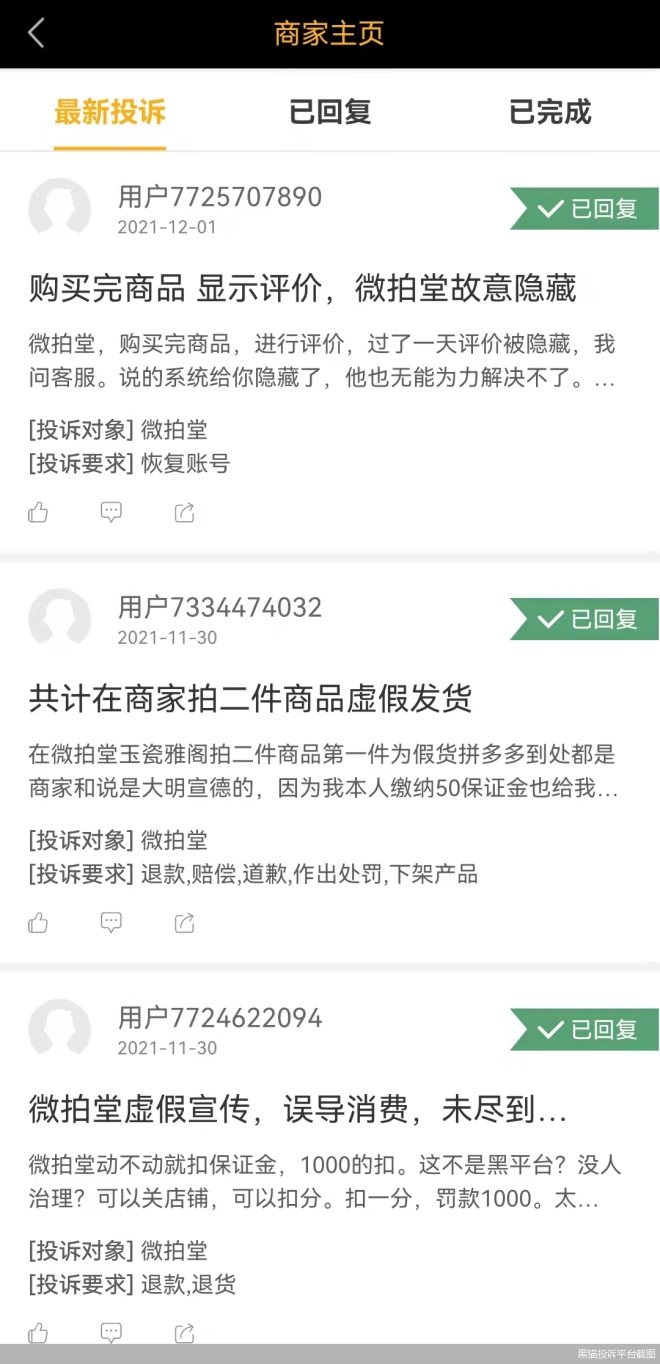
Task: Like the complaint by 用户7725707890
Action: click(x=38, y=513)
